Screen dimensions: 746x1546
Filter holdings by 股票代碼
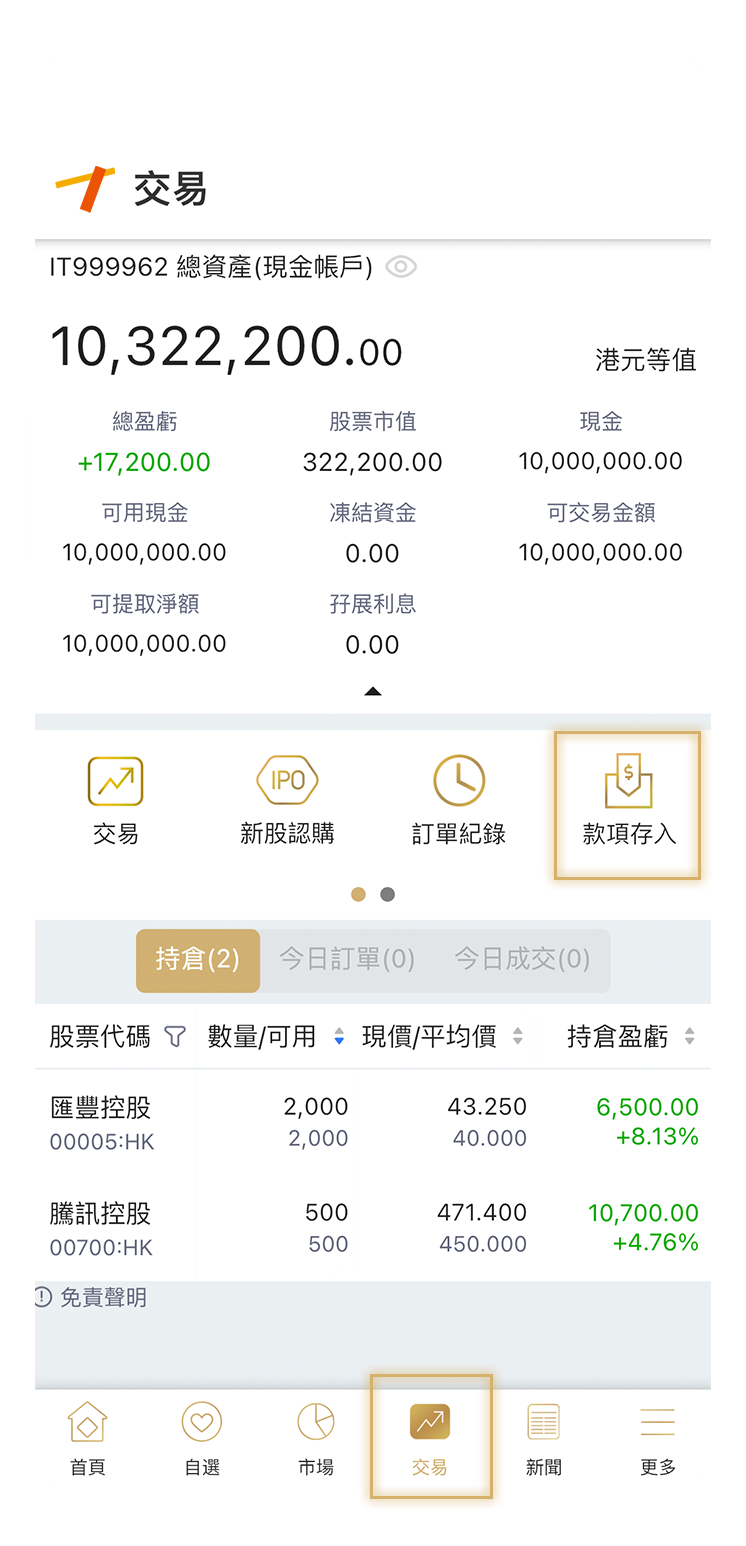175,1038
